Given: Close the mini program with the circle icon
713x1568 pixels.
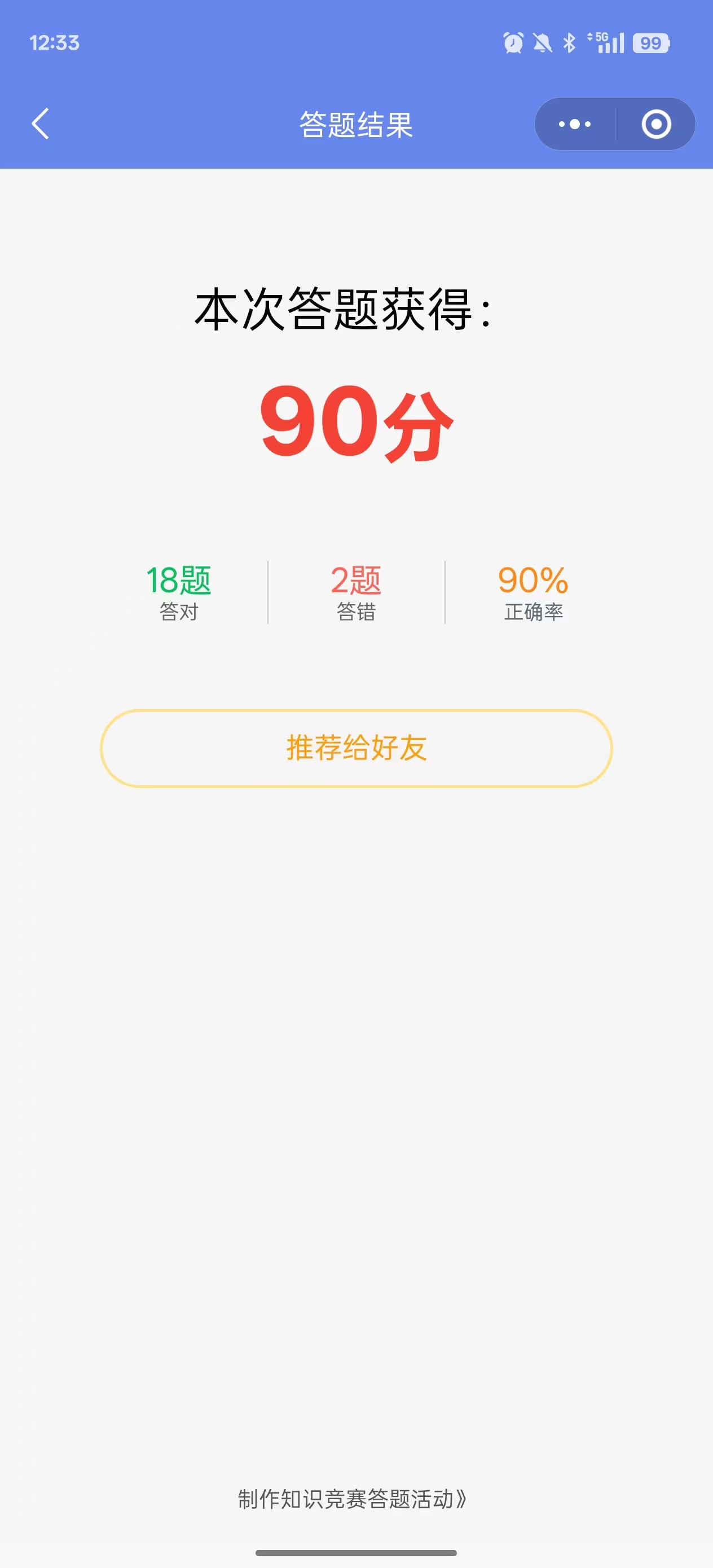Looking at the screenshot, I should (656, 124).
